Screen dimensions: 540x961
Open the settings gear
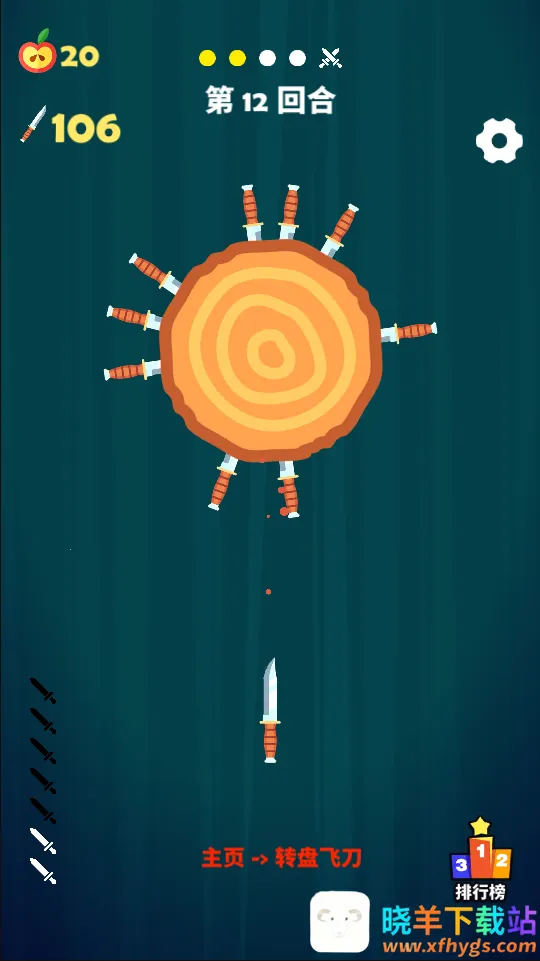(x=499, y=140)
